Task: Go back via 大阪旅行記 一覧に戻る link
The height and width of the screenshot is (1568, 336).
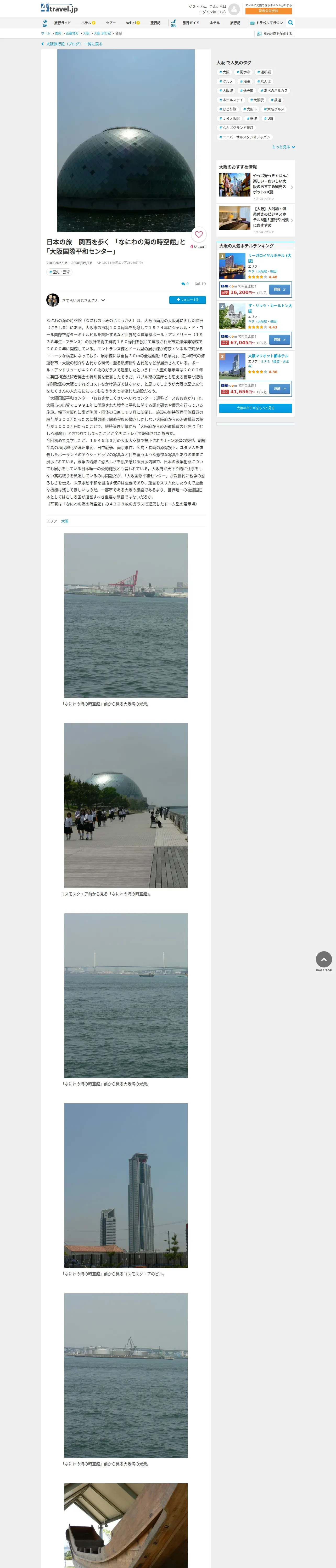Action: tap(71, 44)
